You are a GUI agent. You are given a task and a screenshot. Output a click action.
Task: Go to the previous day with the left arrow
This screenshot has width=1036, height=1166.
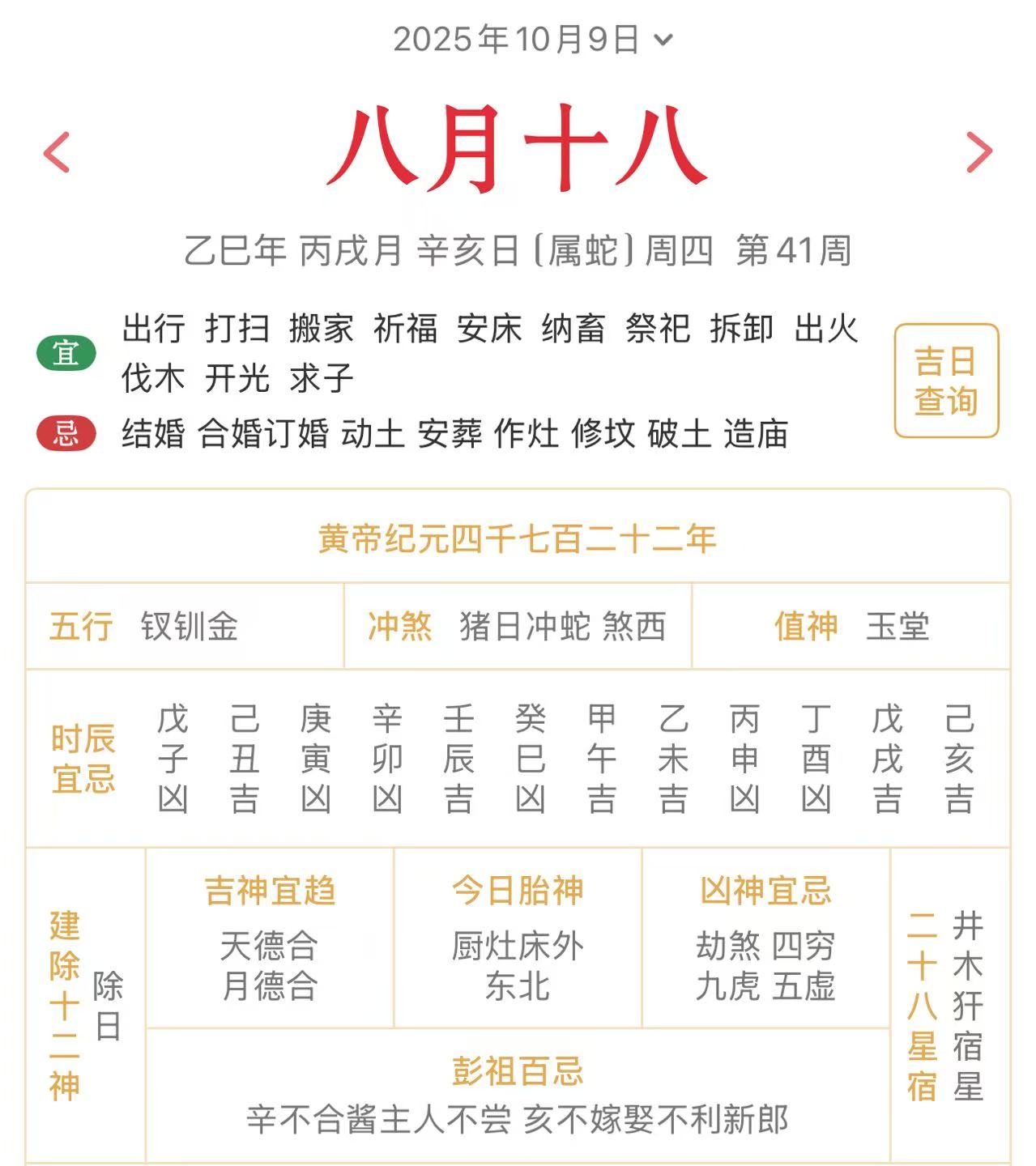coord(57,152)
